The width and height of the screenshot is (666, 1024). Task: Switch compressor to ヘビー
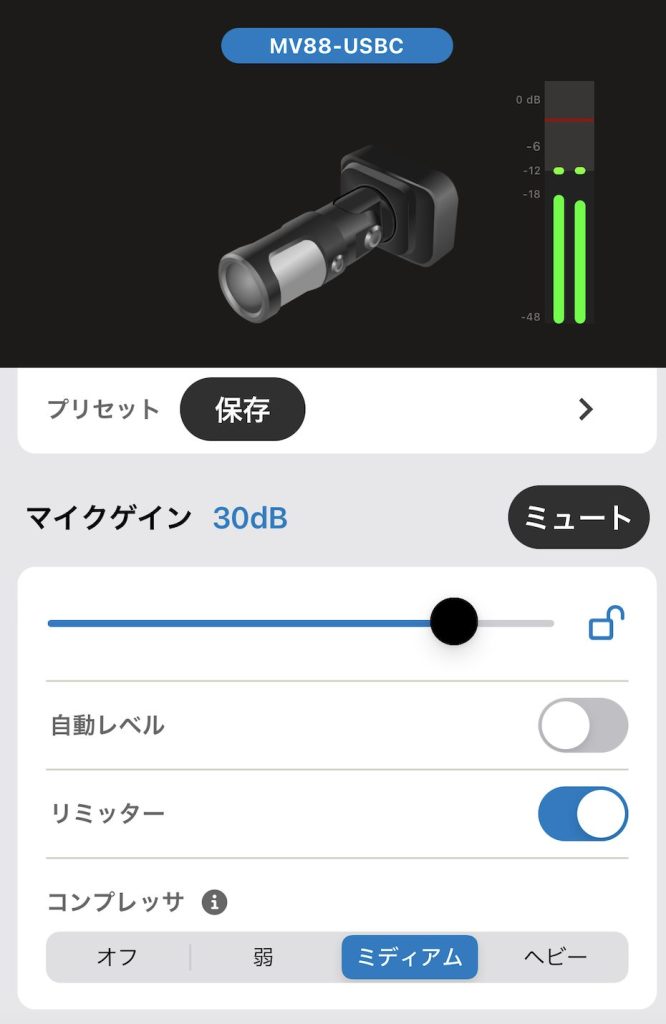pos(556,957)
